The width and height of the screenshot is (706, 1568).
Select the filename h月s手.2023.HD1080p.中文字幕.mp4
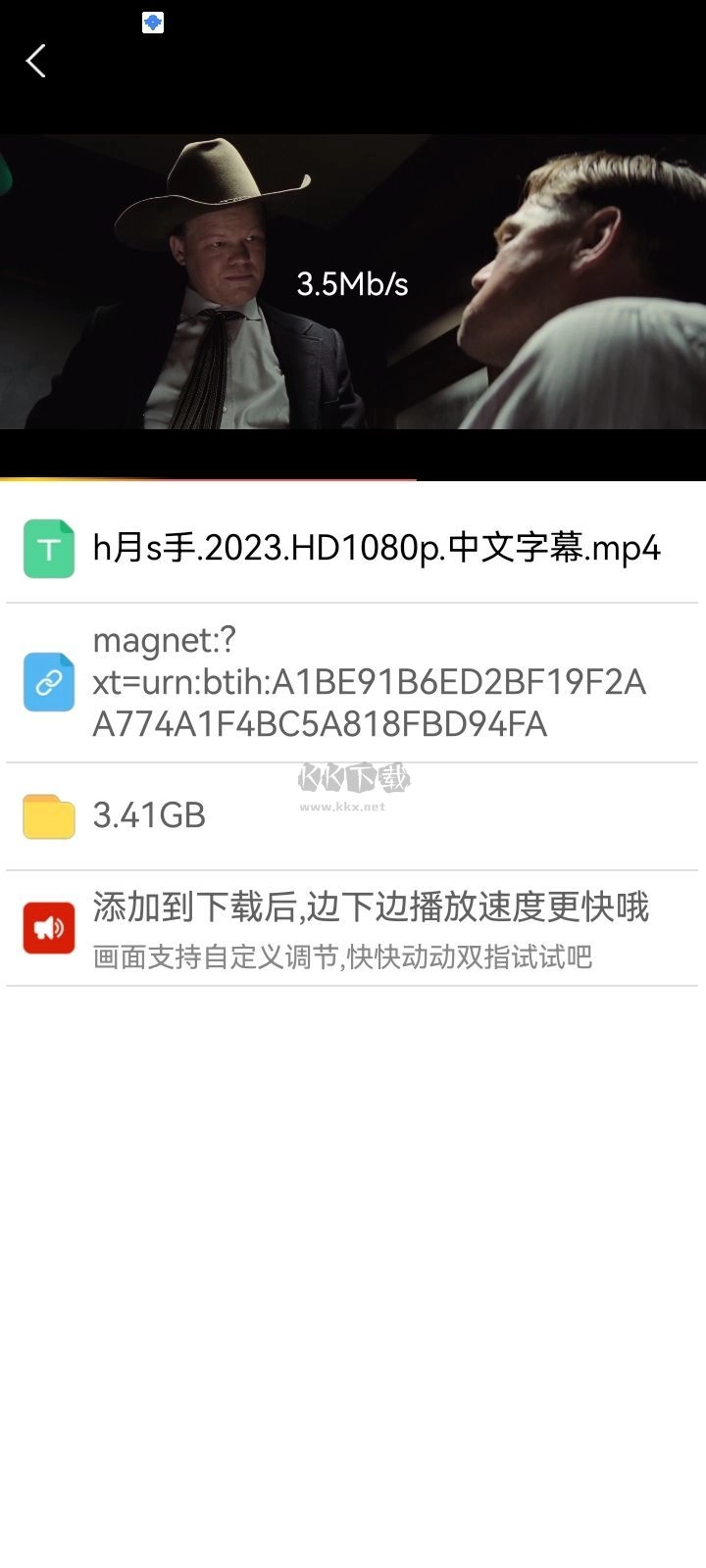click(x=377, y=549)
